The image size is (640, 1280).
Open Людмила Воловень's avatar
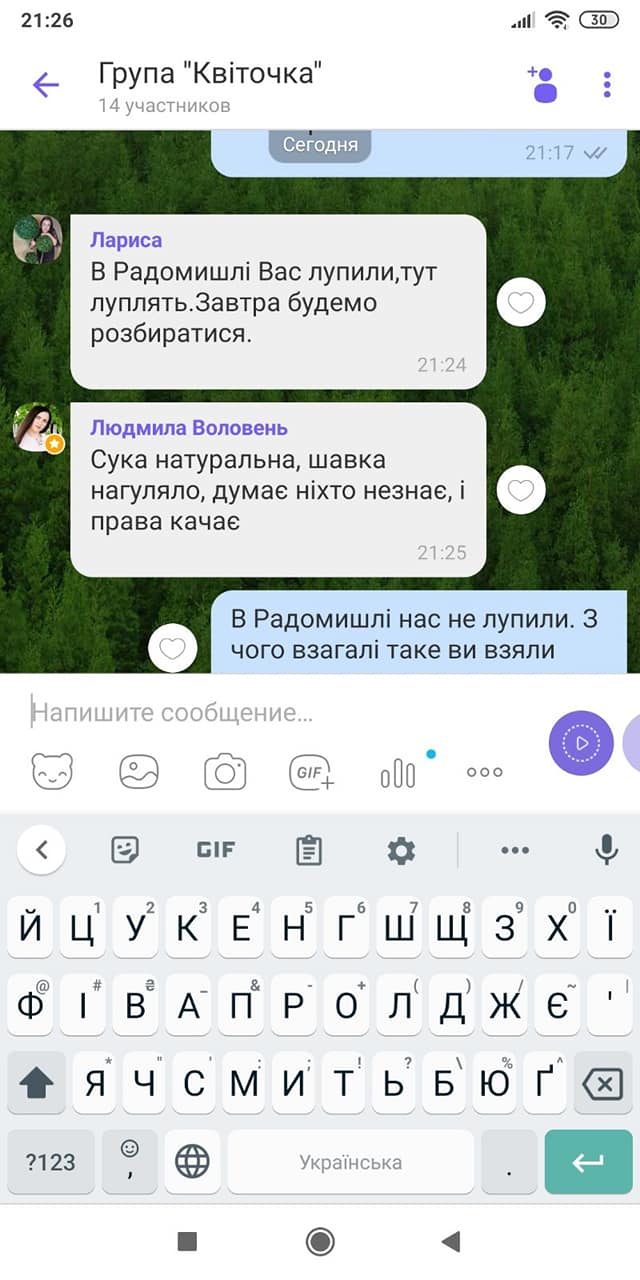coord(38,428)
